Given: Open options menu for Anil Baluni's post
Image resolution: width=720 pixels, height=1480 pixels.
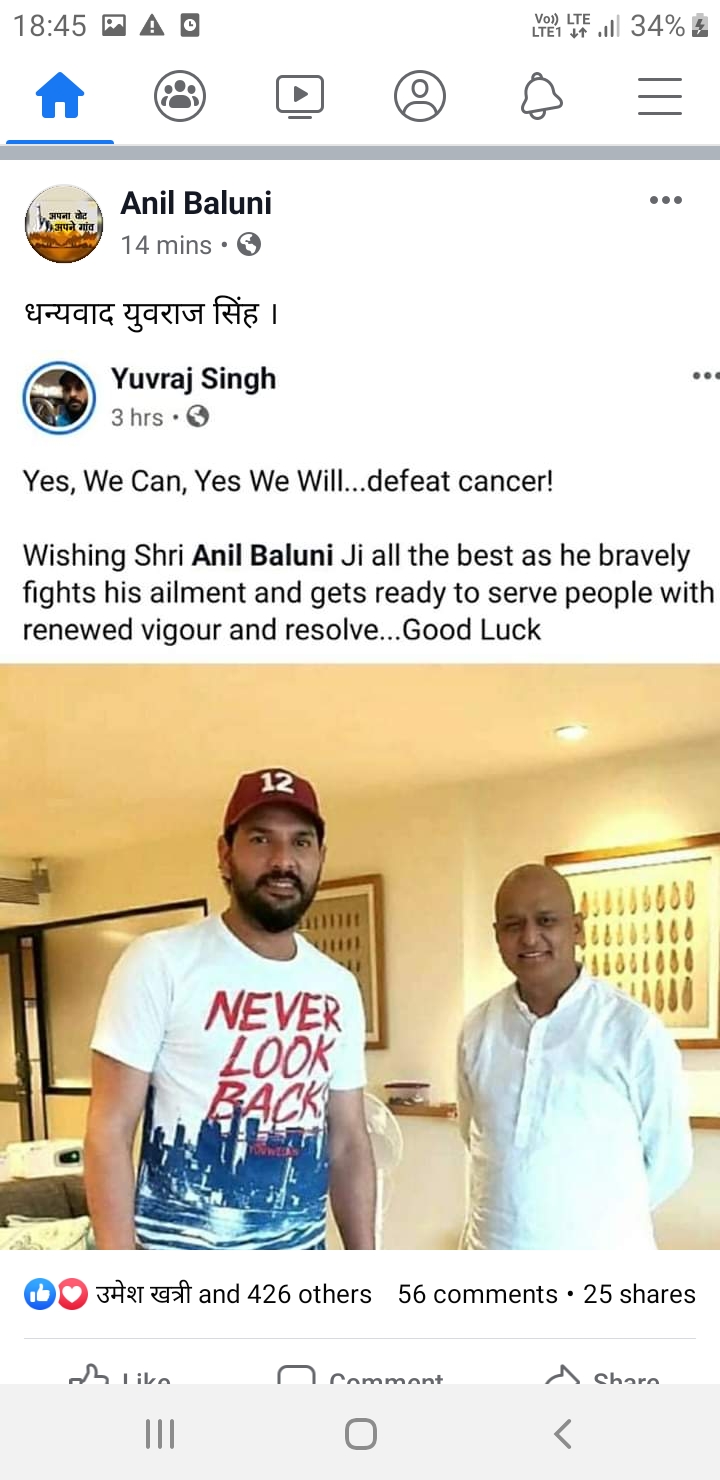Looking at the screenshot, I should 665,200.
